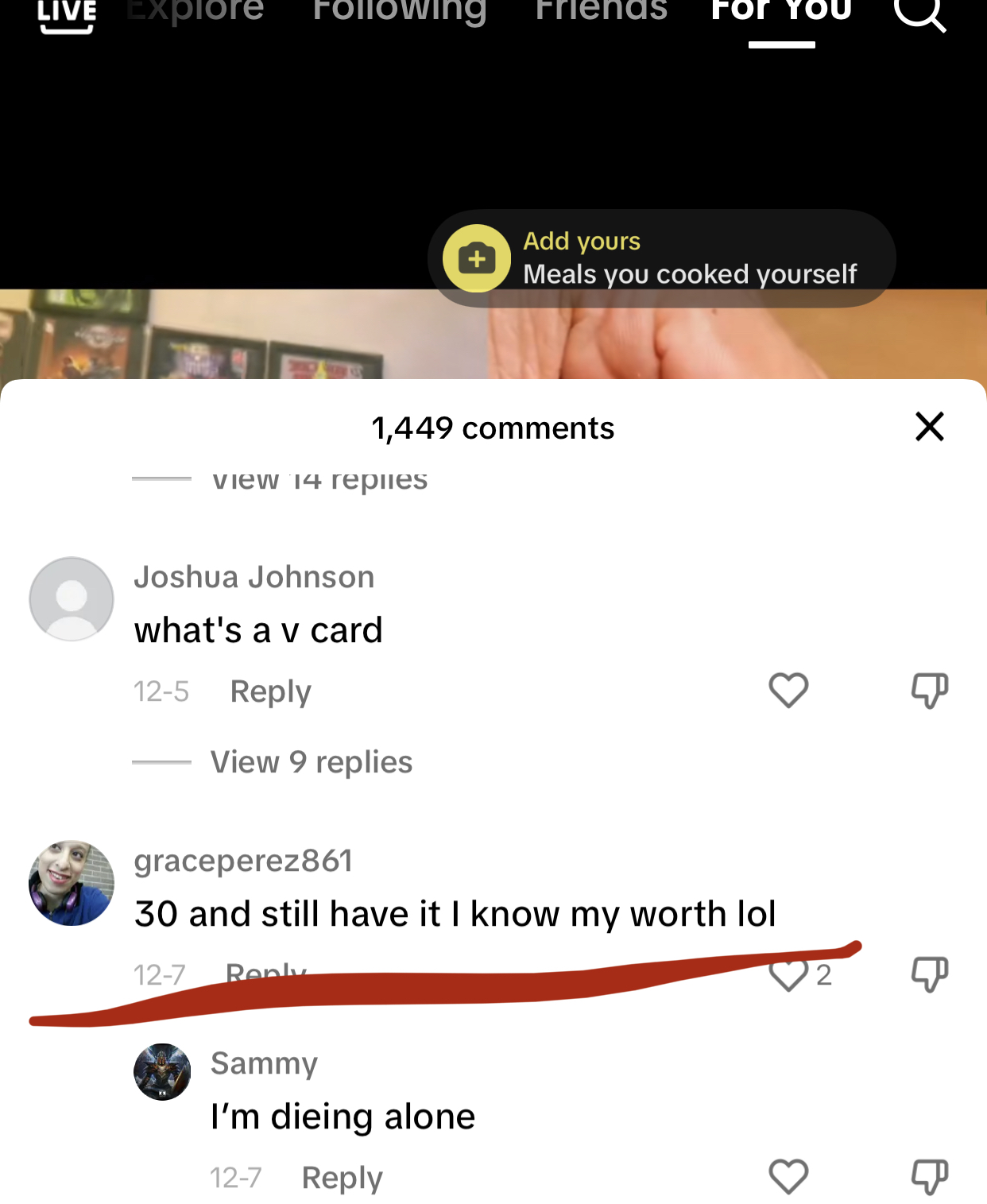Open graceperez861's profile picture

coord(72,883)
